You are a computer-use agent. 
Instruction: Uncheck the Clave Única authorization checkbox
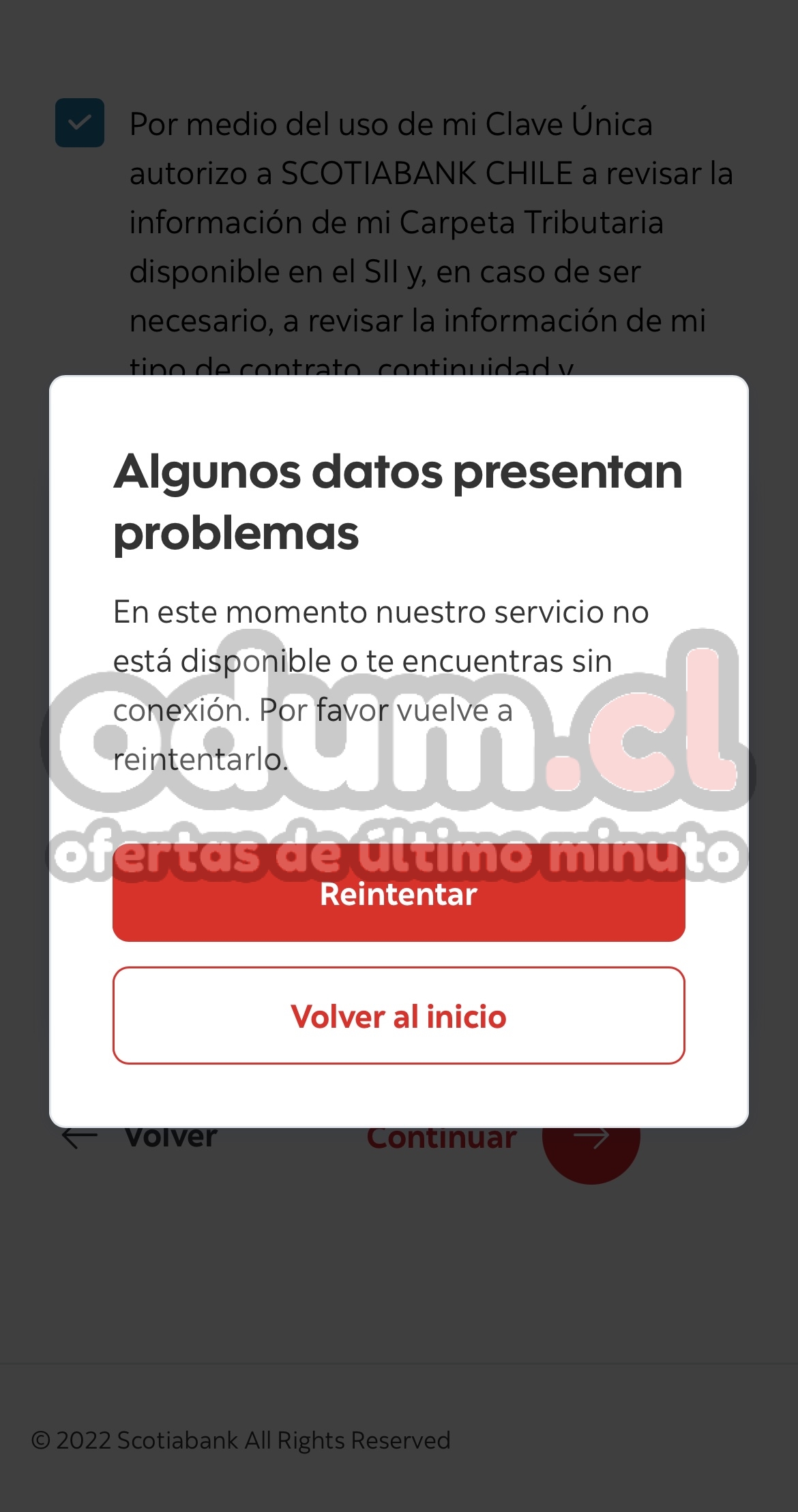pyautogui.click(x=80, y=123)
